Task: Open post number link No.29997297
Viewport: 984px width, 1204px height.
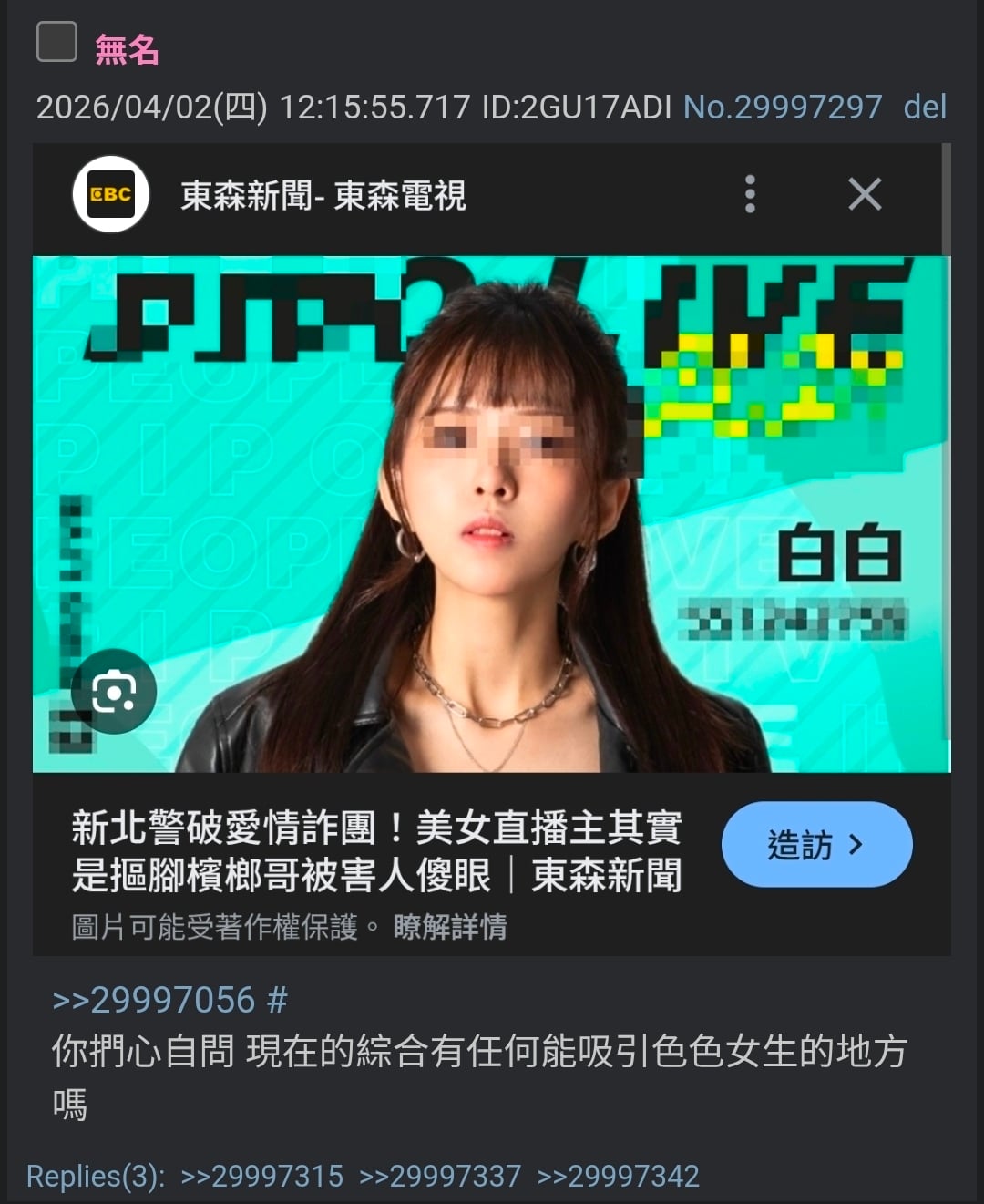Action: (782, 108)
